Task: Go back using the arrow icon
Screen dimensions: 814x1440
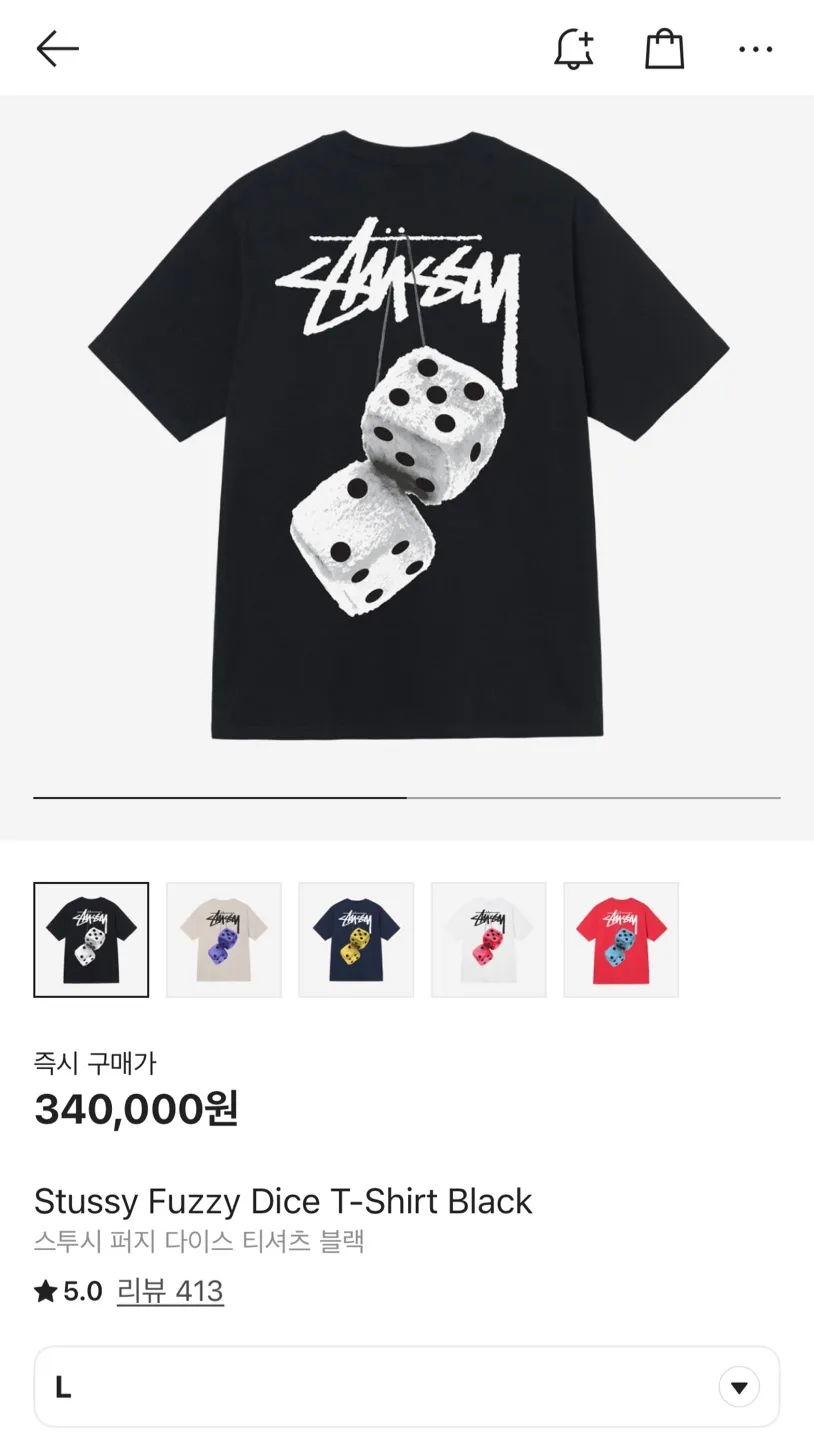Action: (x=57, y=48)
